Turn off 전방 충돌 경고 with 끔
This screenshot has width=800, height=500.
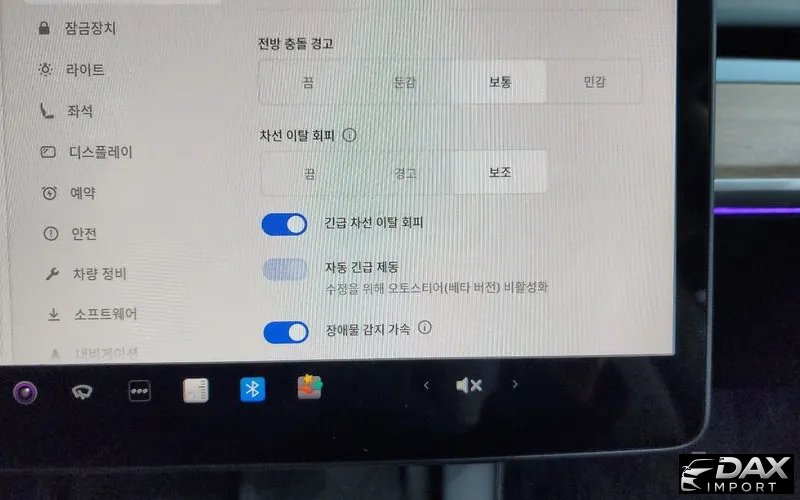308,82
